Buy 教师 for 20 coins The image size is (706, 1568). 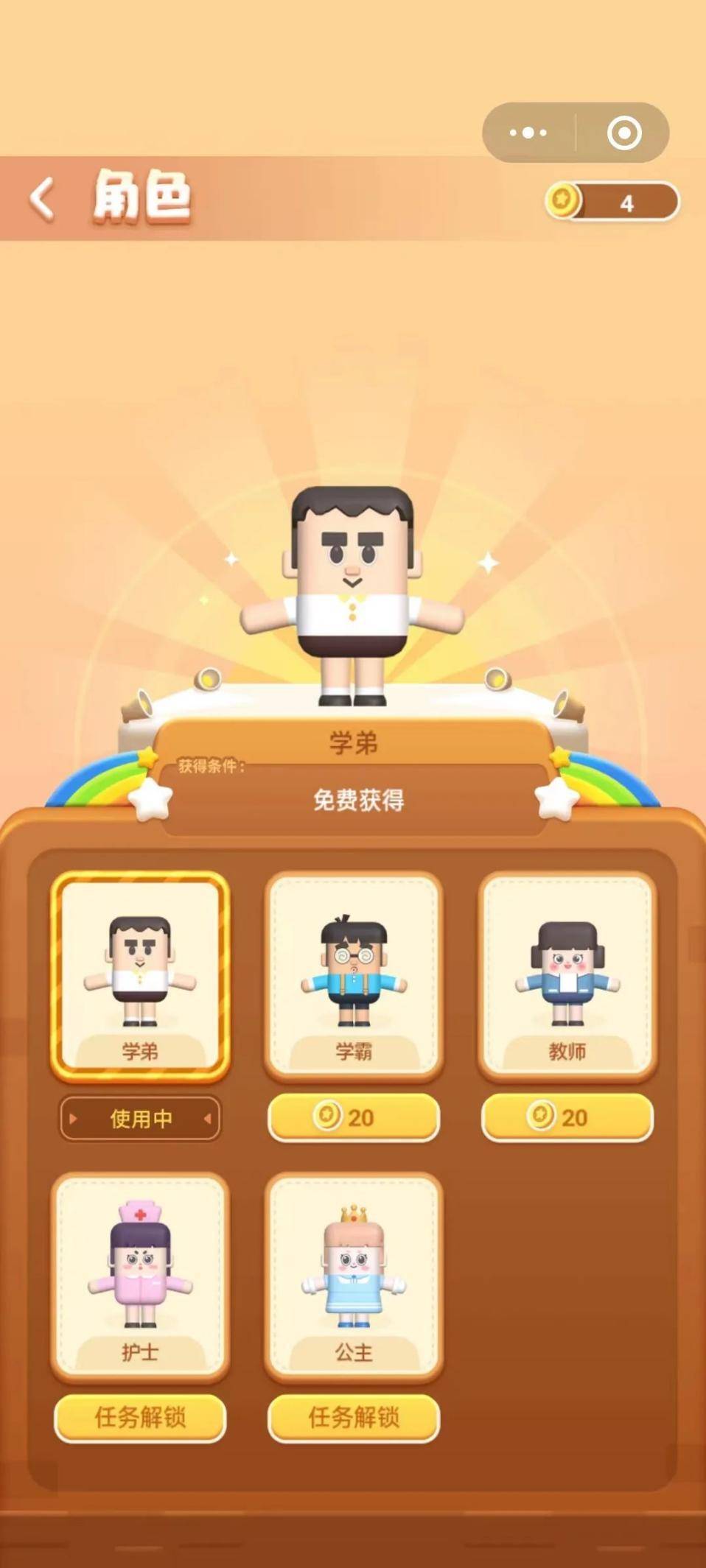(567, 1117)
